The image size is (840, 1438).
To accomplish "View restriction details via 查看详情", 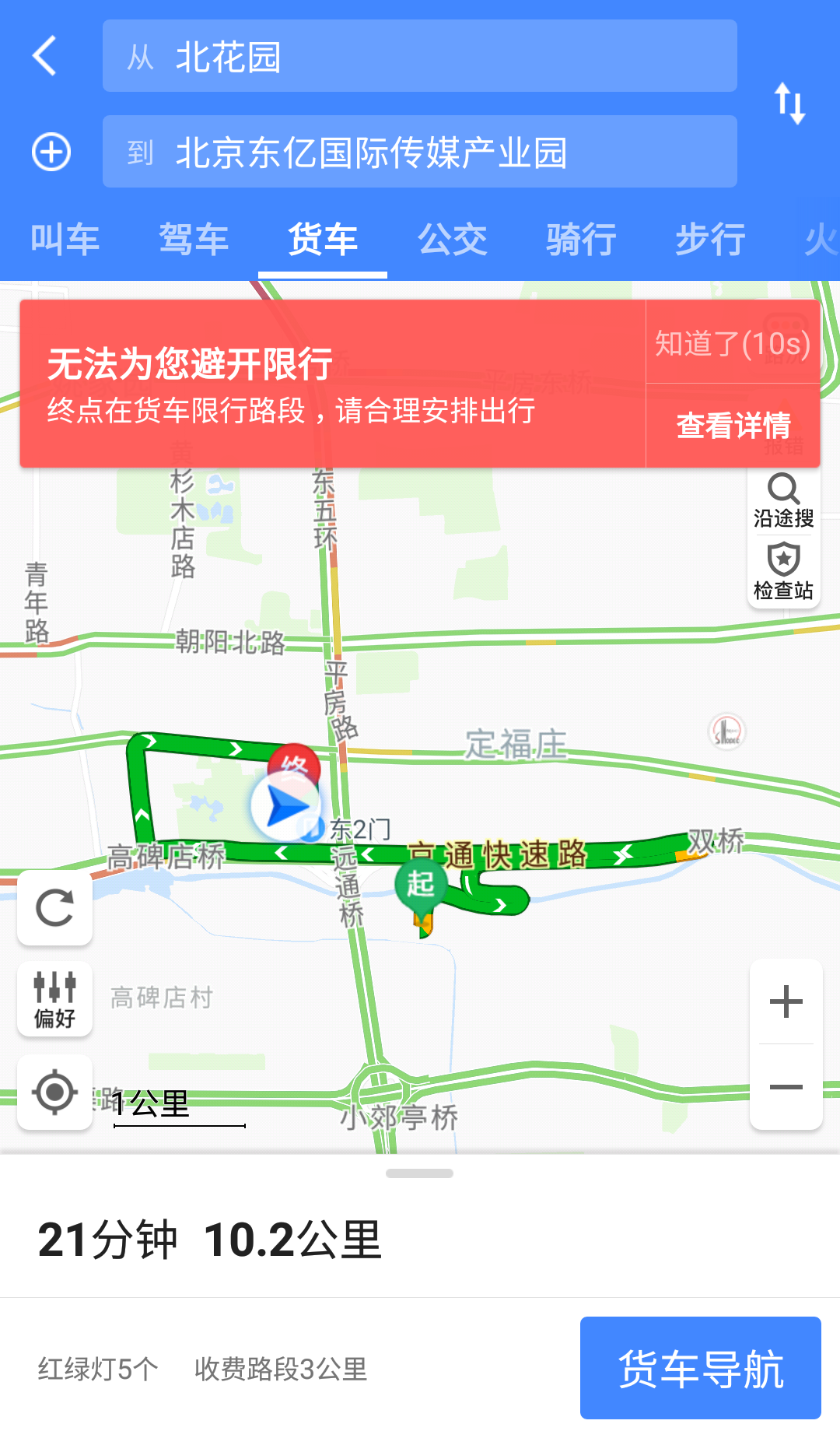I will 732,426.
